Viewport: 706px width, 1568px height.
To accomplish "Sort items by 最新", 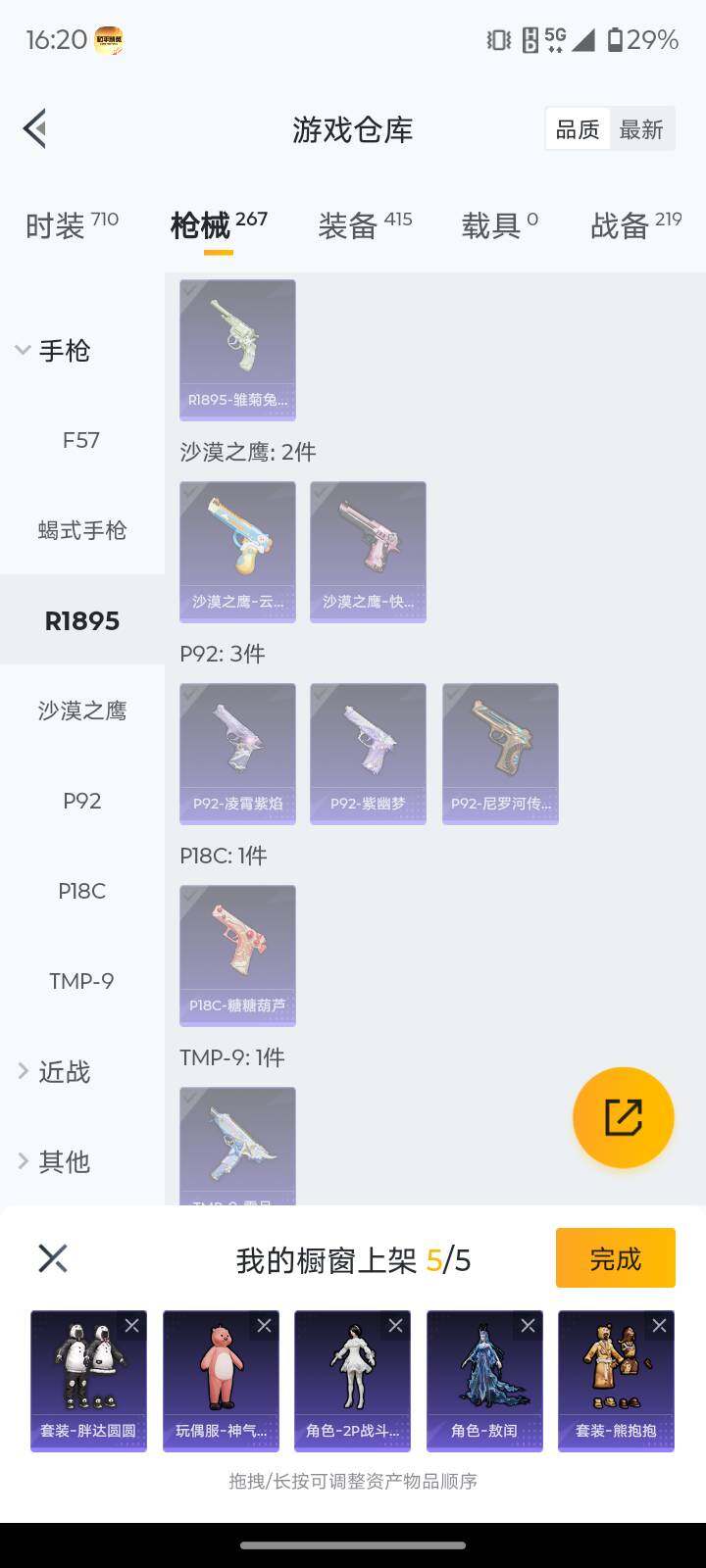I will coord(641,128).
